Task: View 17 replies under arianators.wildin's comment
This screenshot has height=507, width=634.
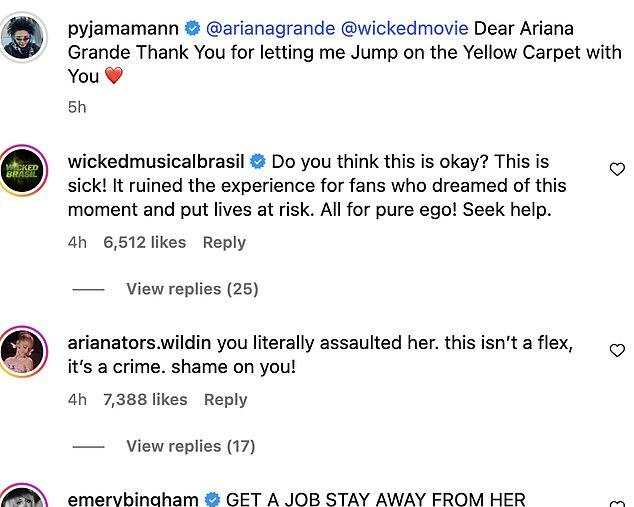Action: point(190,446)
